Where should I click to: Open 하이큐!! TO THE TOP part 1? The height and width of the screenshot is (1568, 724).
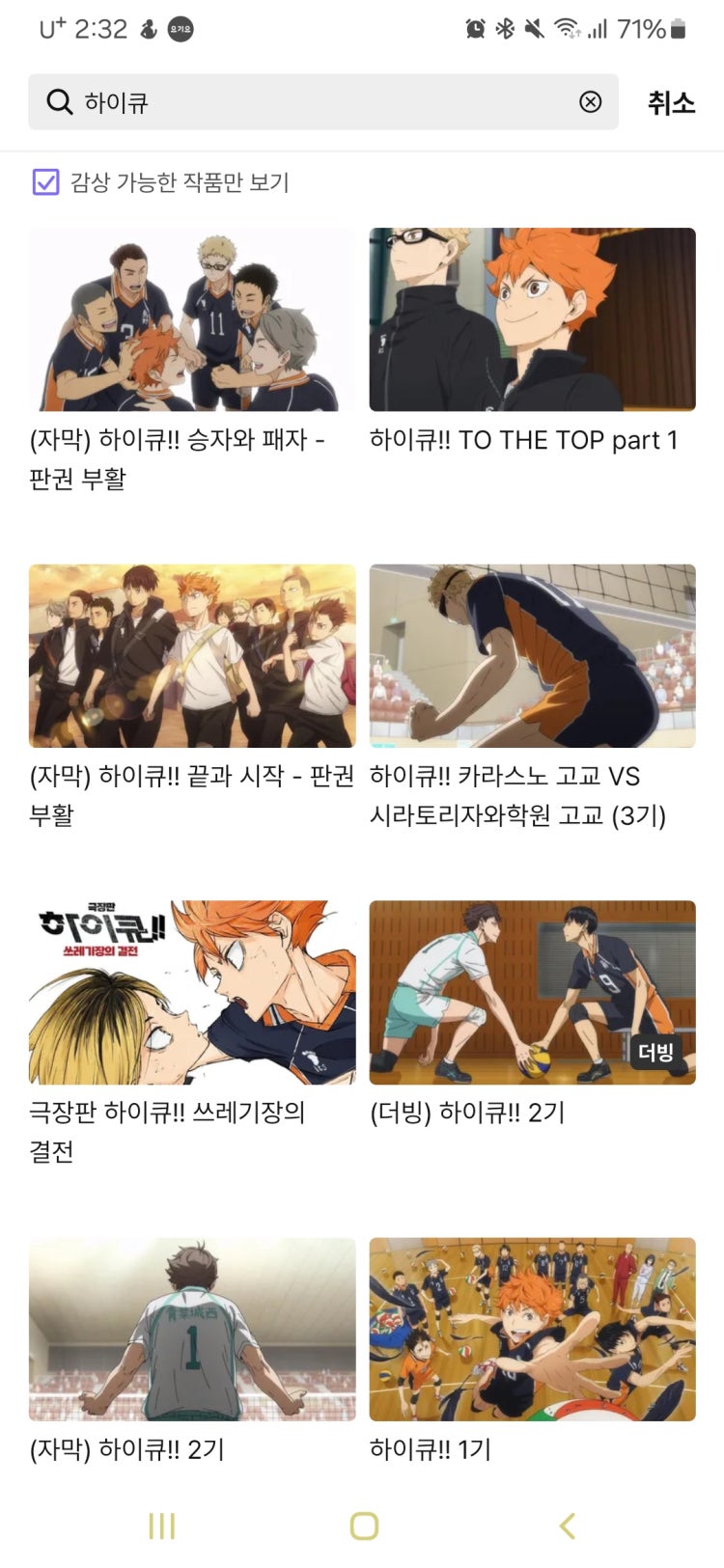click(532, 319)
